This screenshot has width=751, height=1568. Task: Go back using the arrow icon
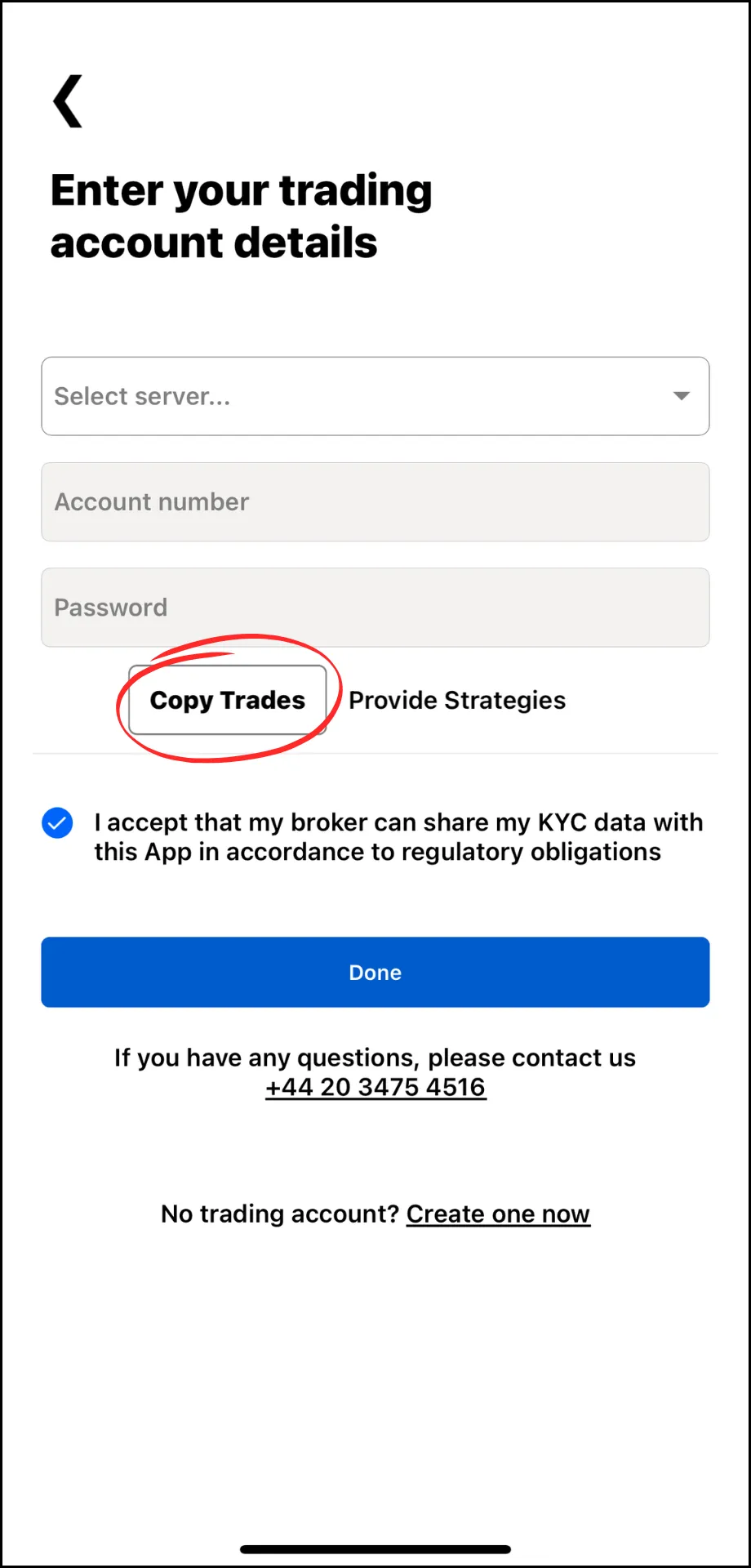[68, 101]
